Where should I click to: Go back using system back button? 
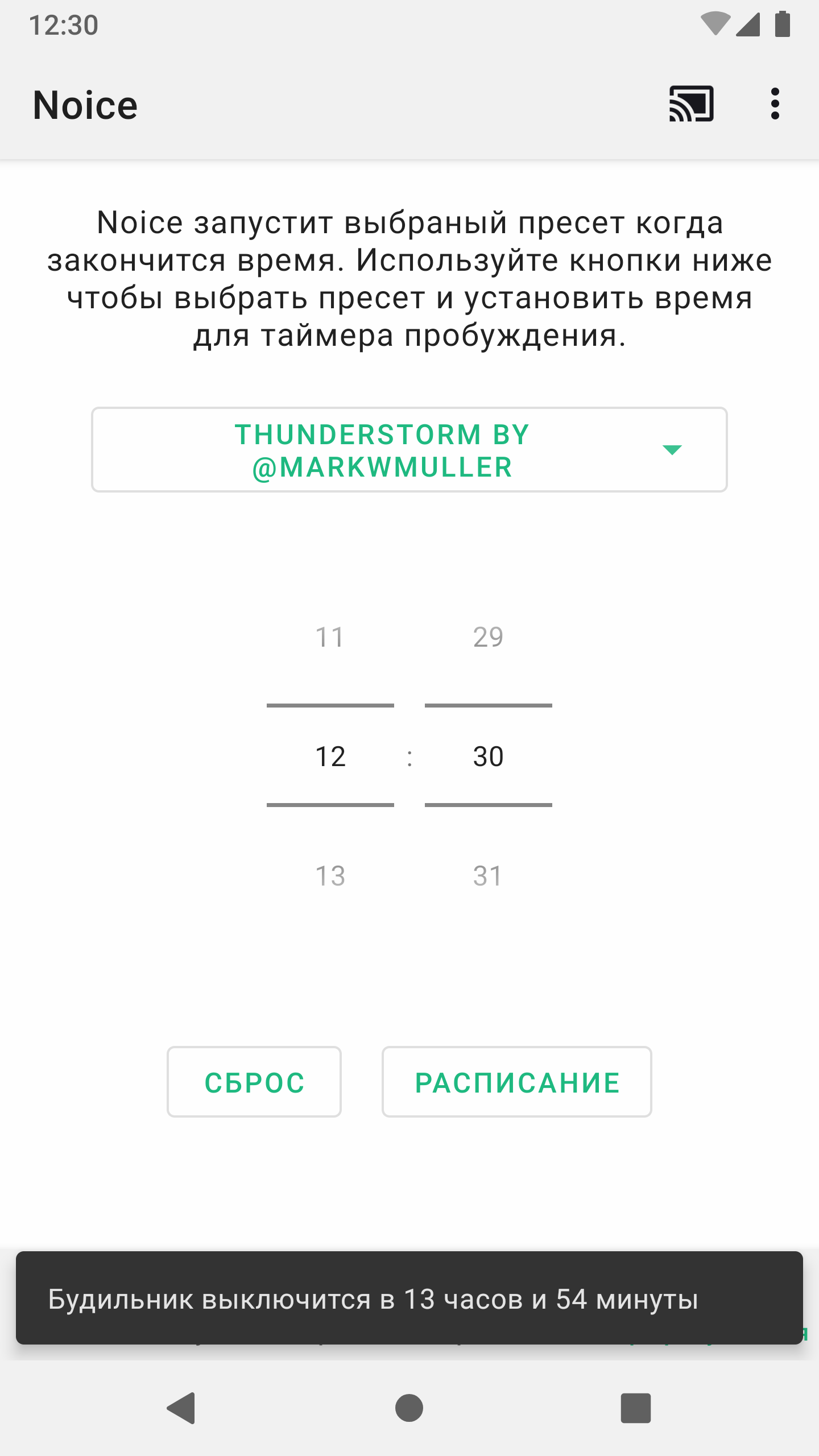coord(182,1408)
